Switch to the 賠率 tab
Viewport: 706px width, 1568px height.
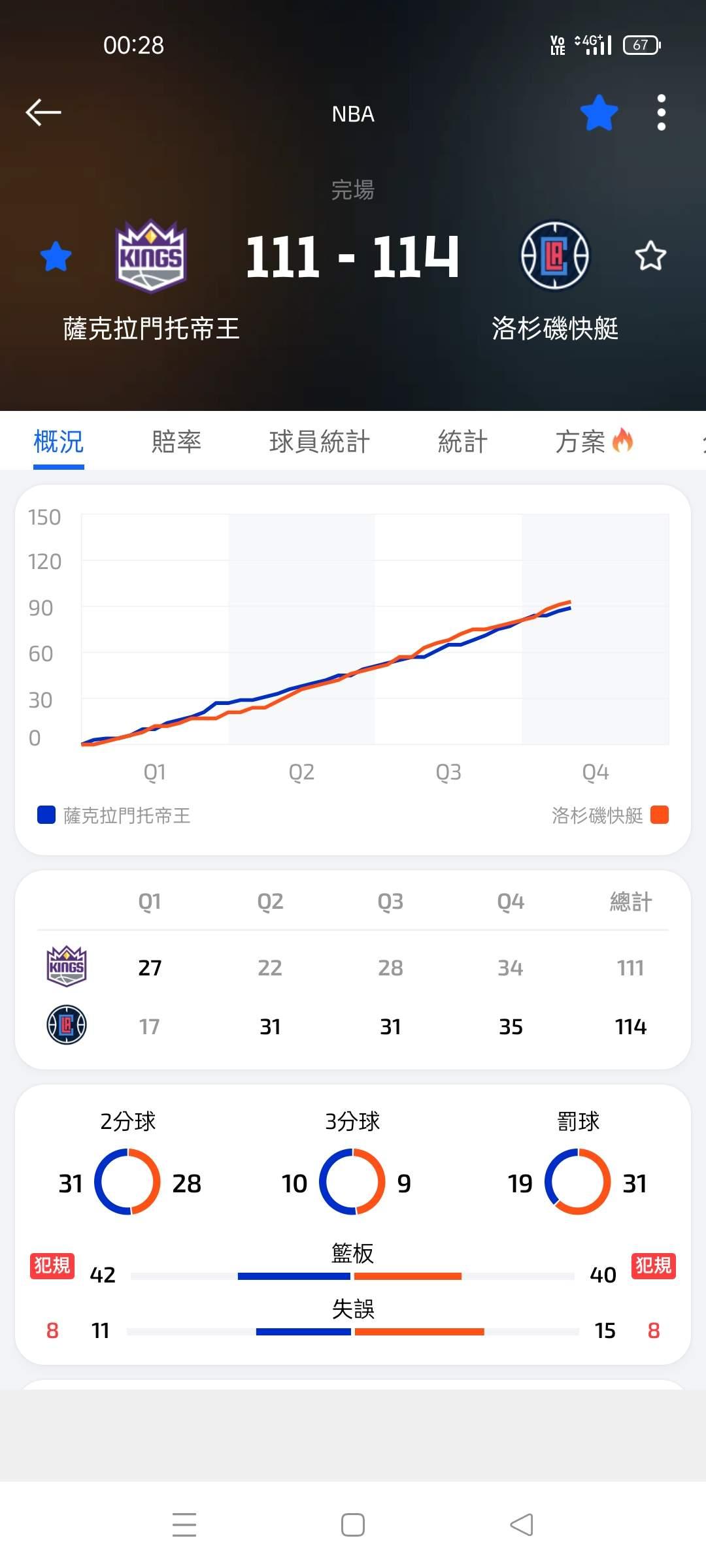click(x=176, y=442)
